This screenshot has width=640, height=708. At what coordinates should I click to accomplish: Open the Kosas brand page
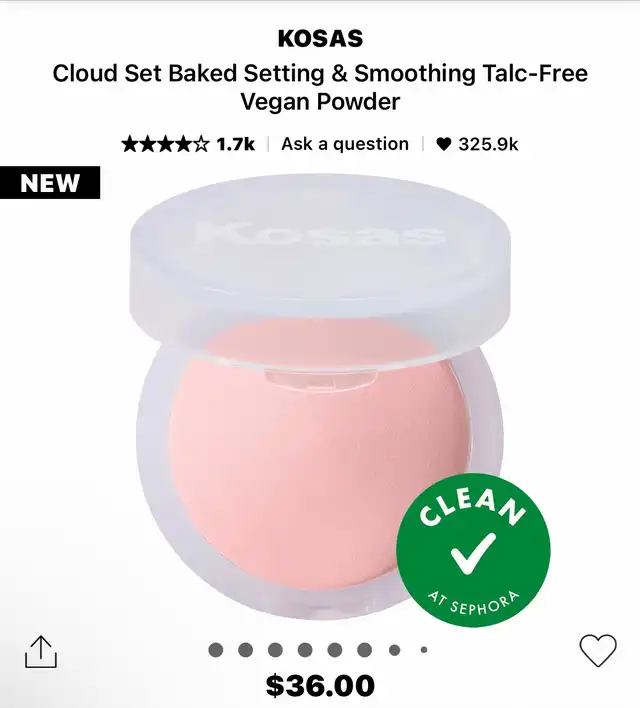320,40
